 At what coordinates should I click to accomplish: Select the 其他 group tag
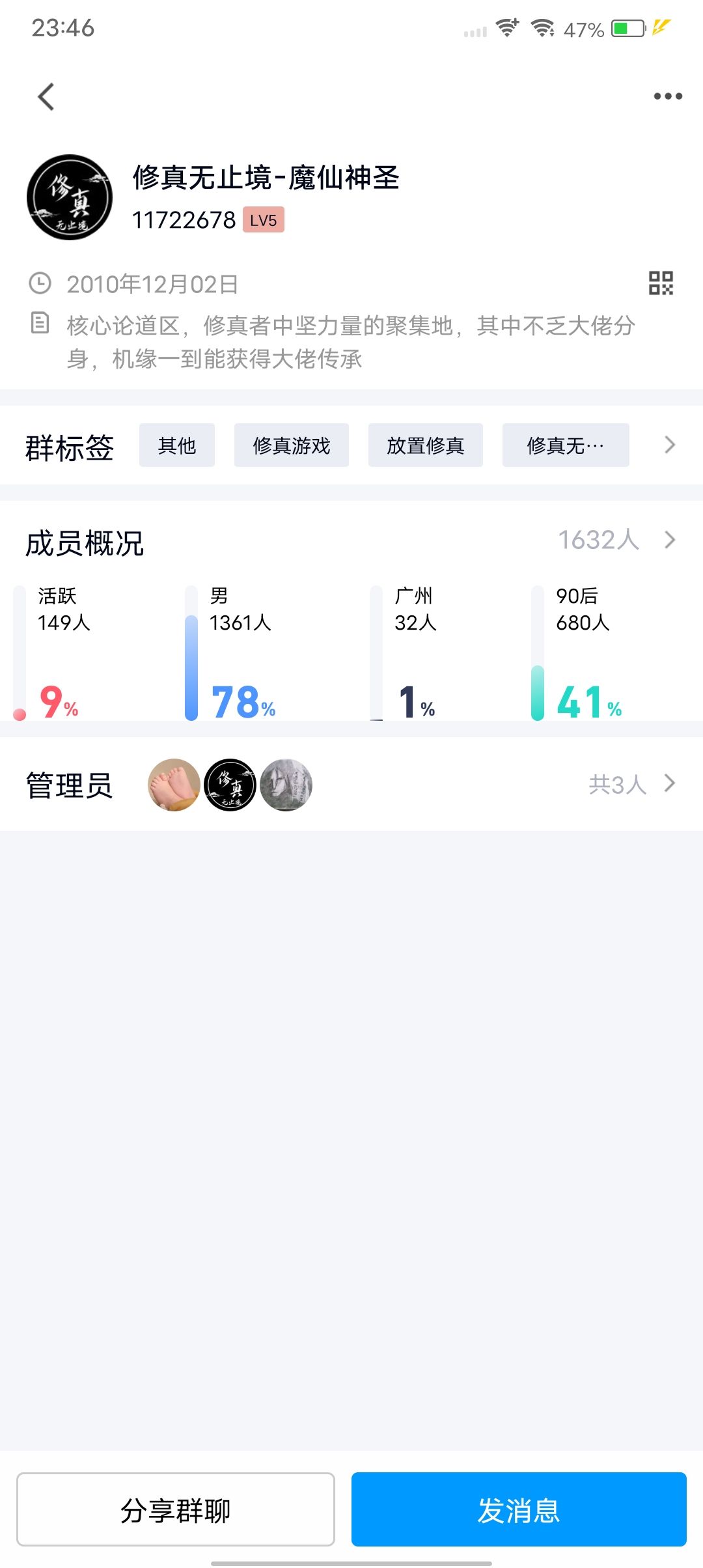176,445
